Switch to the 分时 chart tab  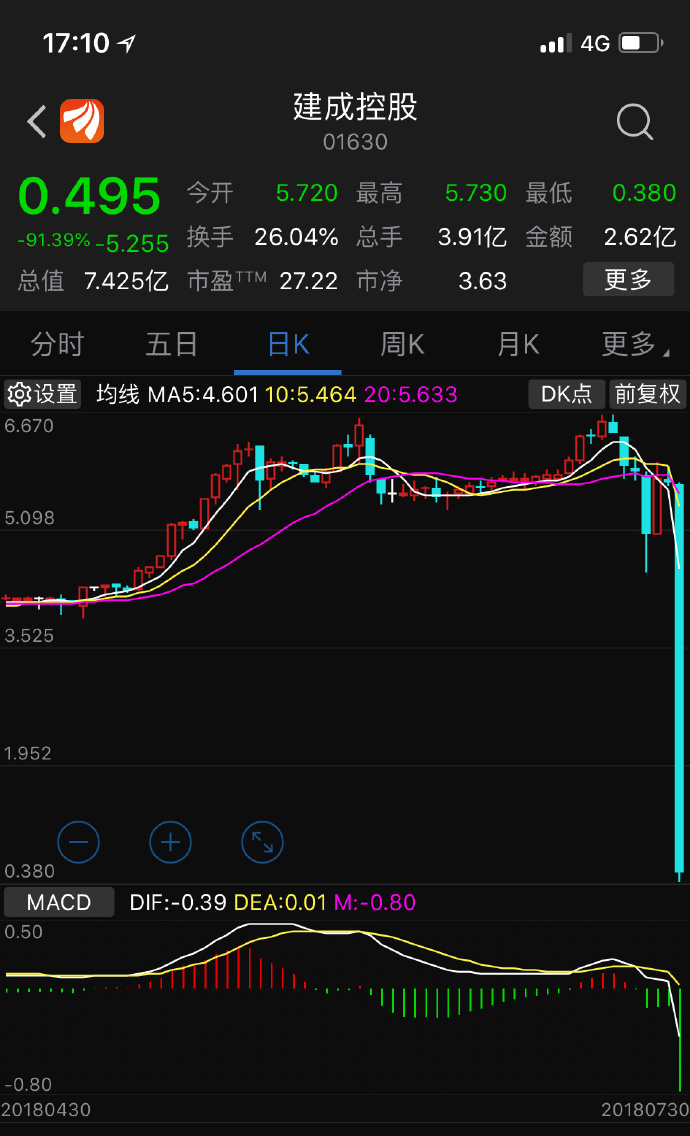(57, 345)
